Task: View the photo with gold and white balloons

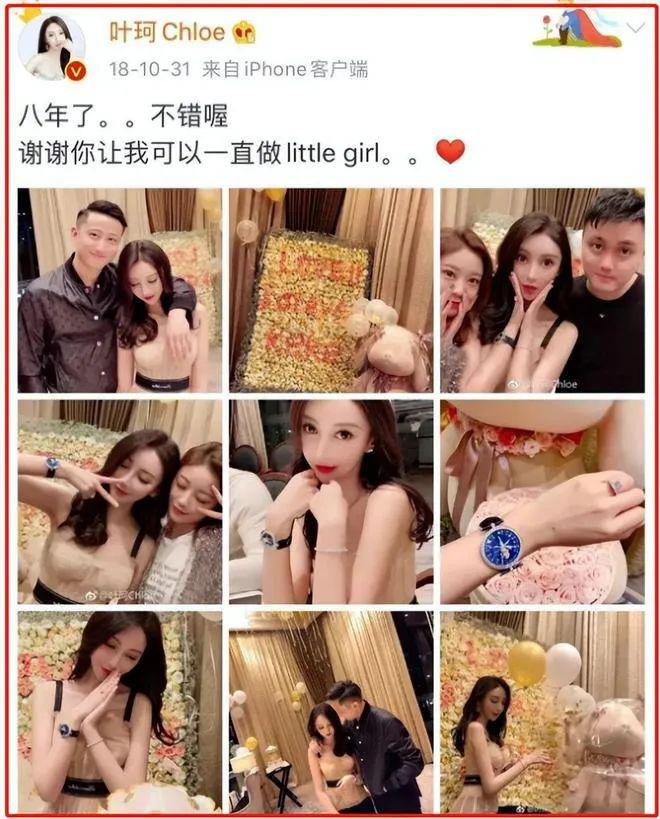Action: [x=541, y=712]
